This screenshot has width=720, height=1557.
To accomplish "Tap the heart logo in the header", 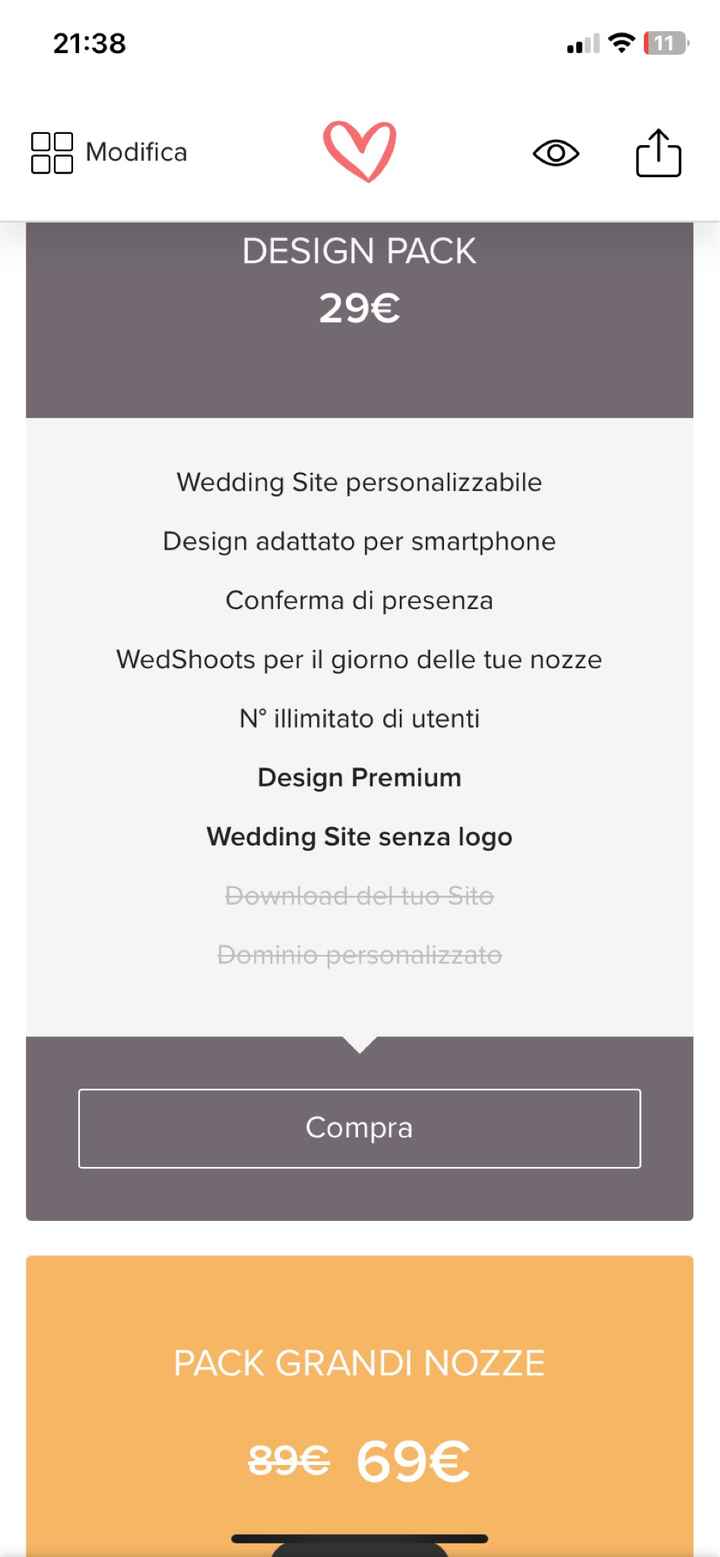I will click(x=359, y=151).
